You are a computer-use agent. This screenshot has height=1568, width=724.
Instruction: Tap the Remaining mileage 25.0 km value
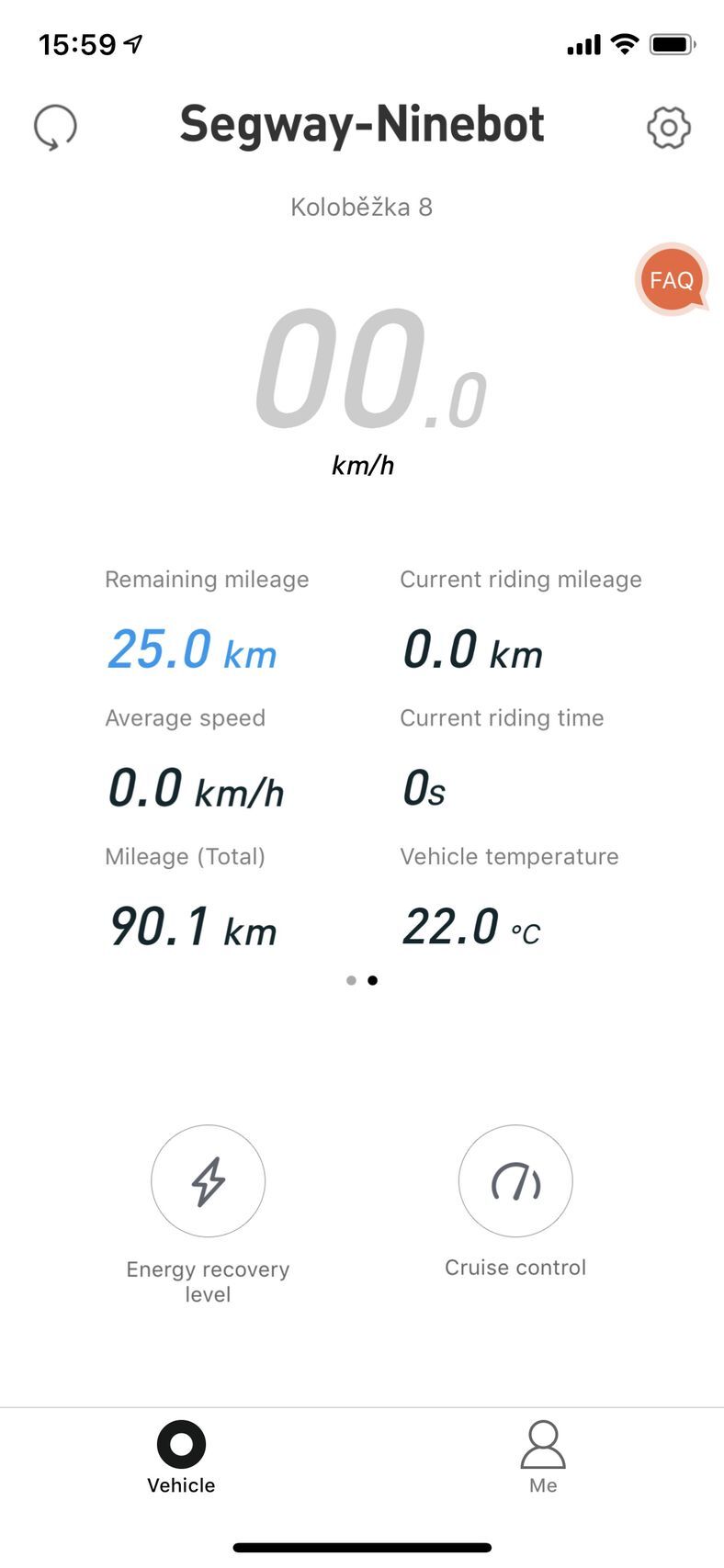(x=192, y=651)
